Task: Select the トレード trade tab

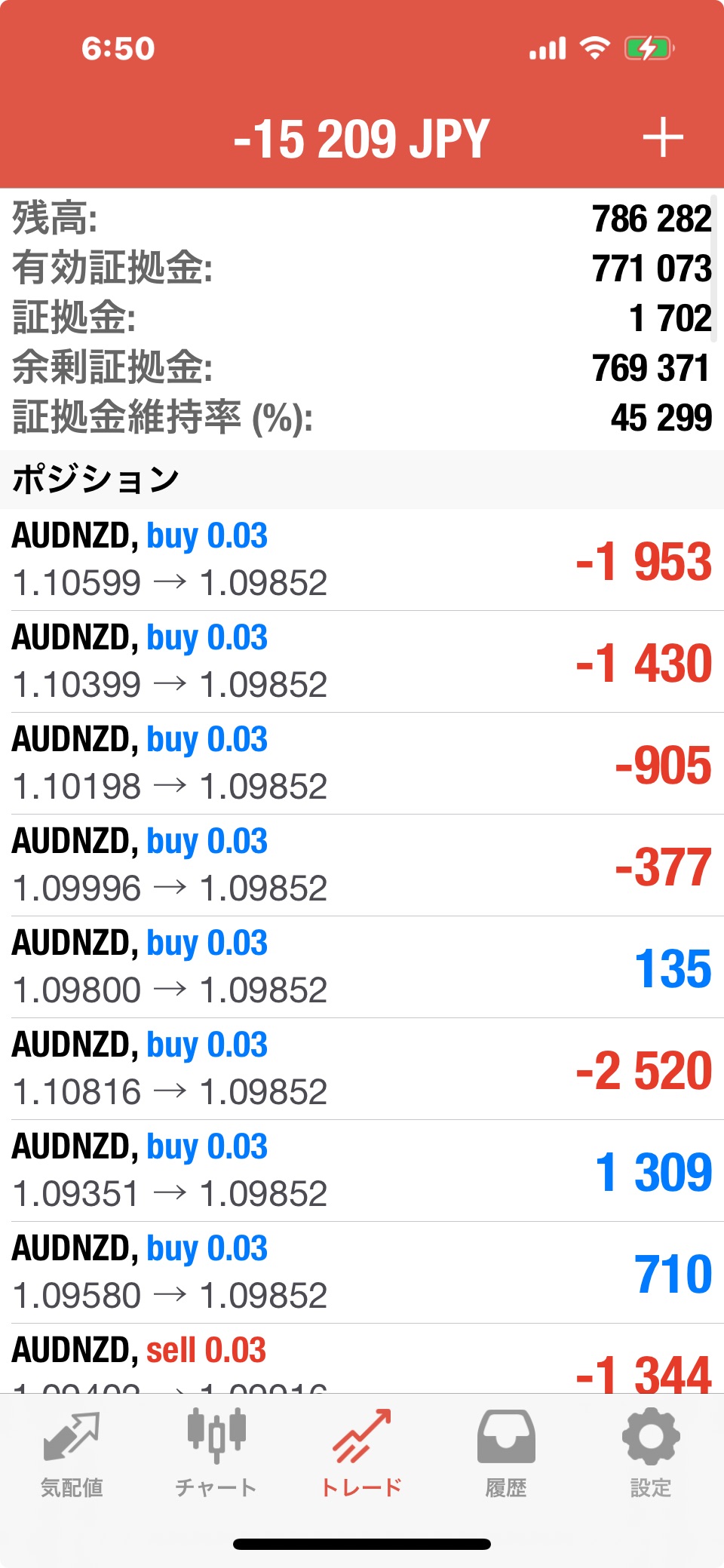Action: (x=362, y=1453)
